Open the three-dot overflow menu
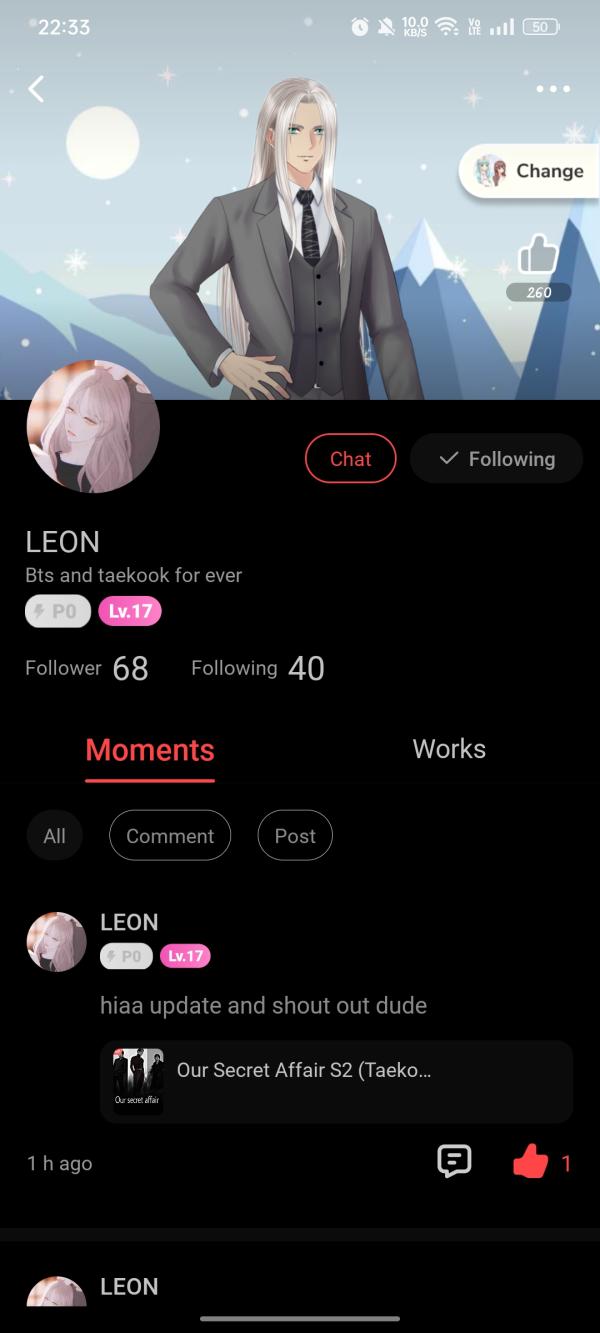This screenshot has height=1333, width=600. point(553,89)
